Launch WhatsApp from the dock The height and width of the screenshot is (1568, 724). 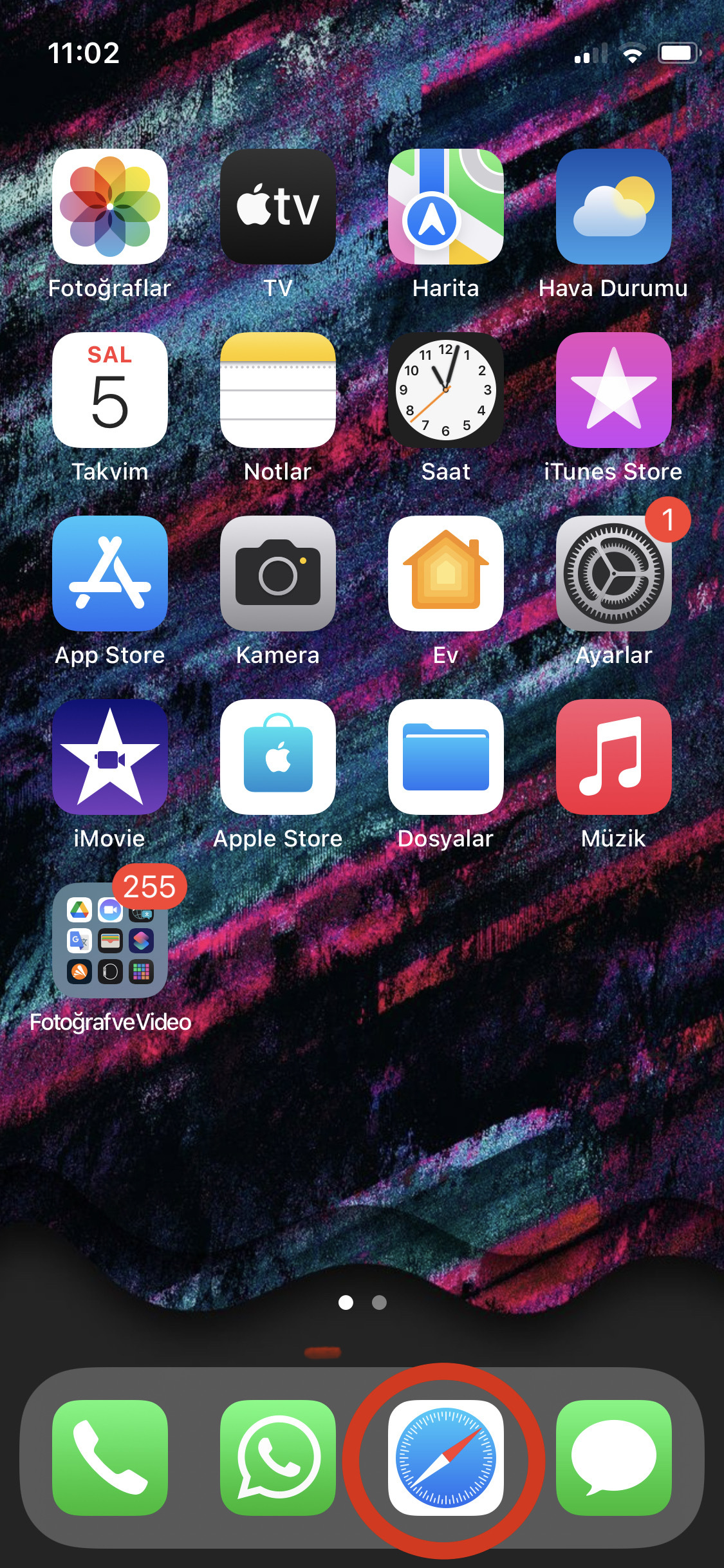[278, 1458]
